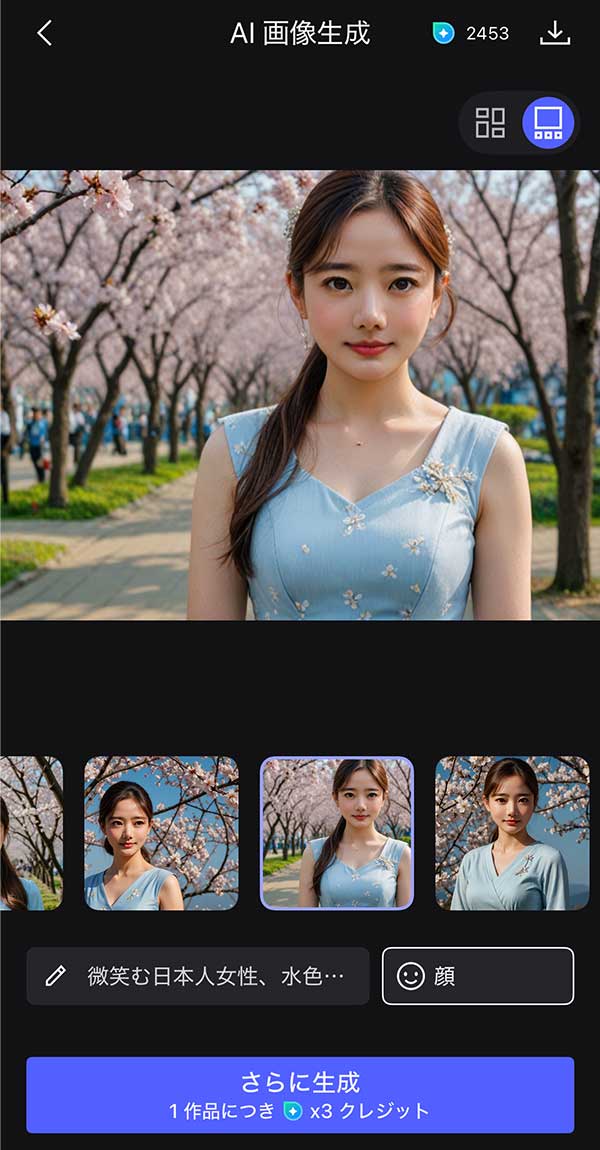Open the large generated portrait image

[300, 394]
